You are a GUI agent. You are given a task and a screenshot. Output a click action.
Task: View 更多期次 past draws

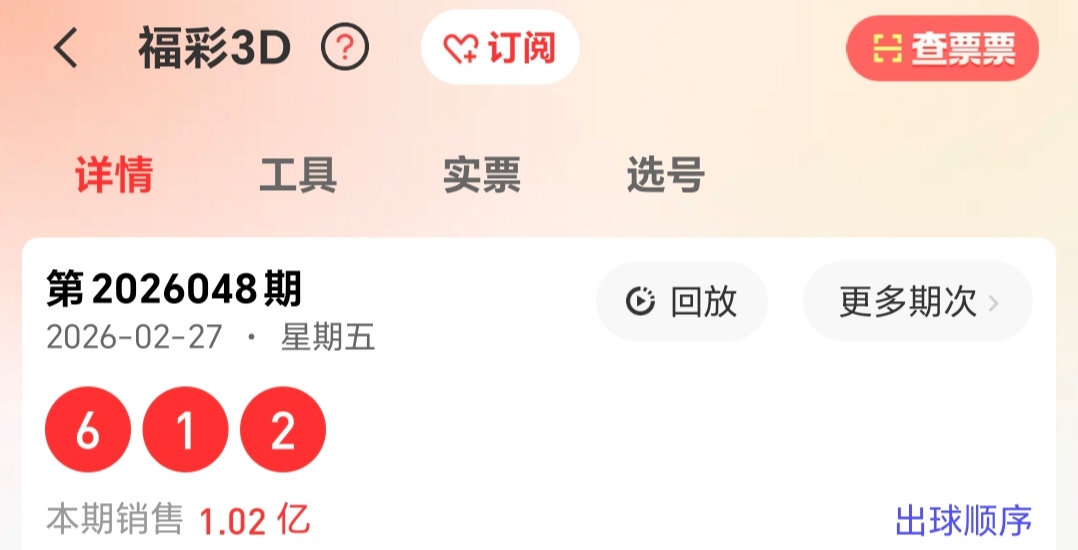[917, 301]
